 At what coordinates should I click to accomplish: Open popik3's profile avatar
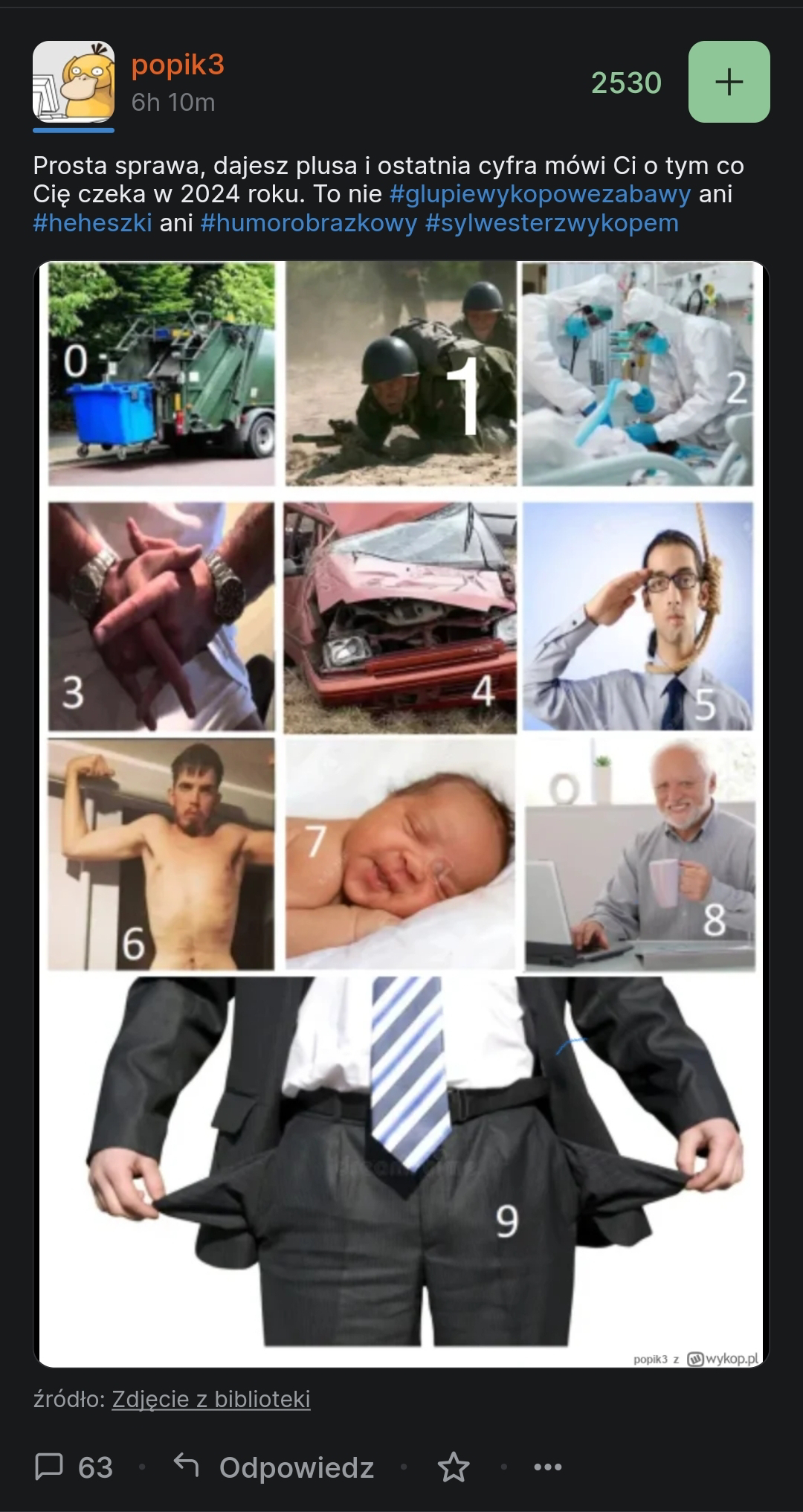pyautogui.click(x=74, y=82)
